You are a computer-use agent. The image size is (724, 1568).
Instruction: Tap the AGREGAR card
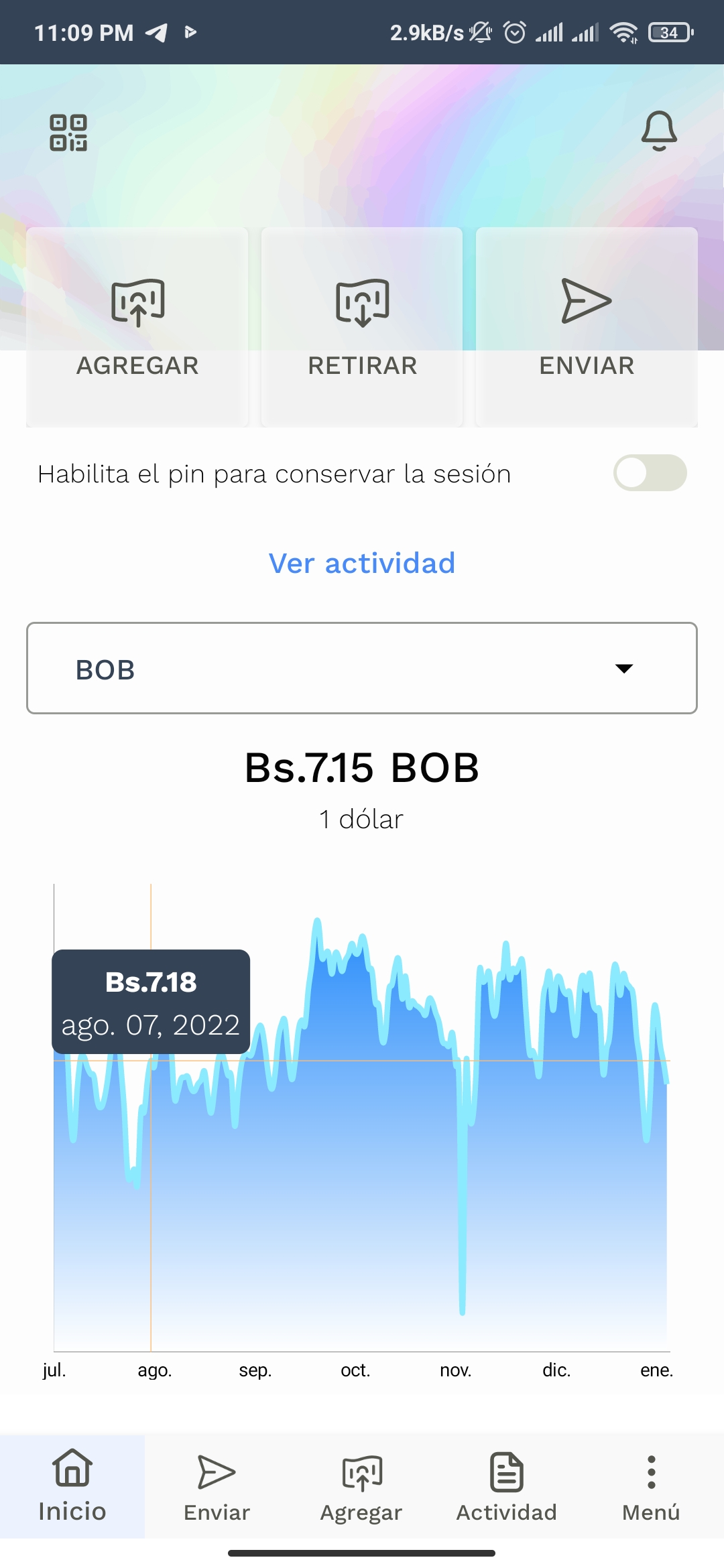pyautogui.click(x=137, y=327)
